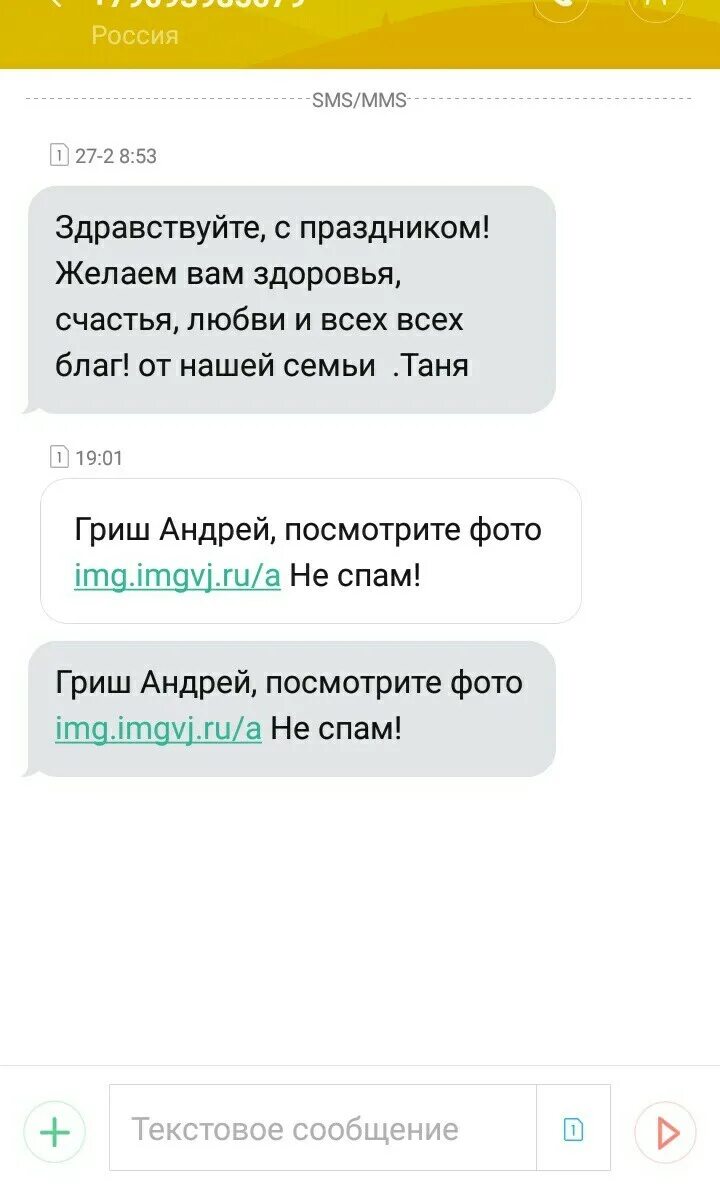The width and height of the screenshot is (720, 1185).
Task: Tap the timestamp 19:01
Action: 100,458
